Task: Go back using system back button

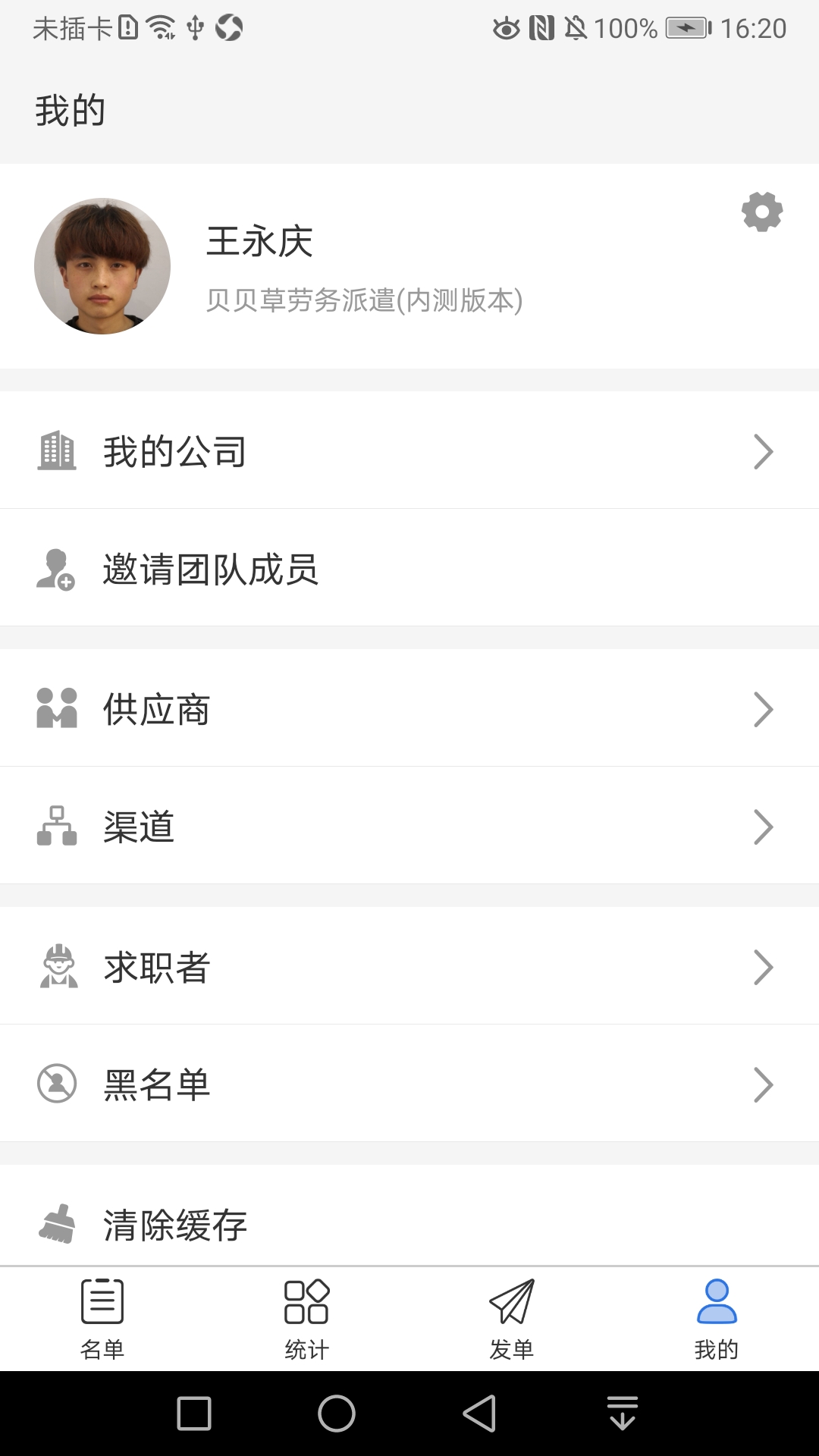Action: coord(479,1414)
